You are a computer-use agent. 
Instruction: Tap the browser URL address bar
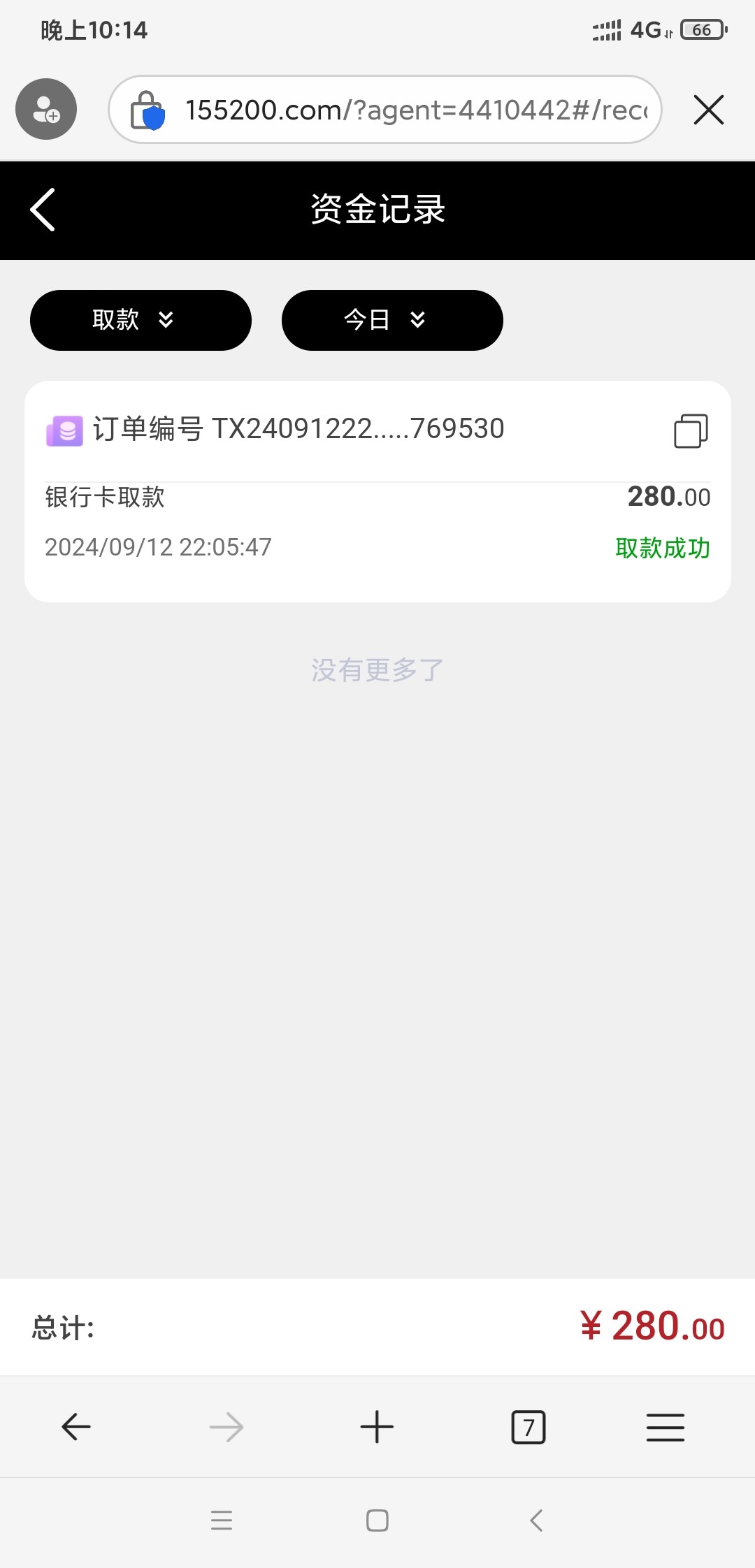[385, 110]
